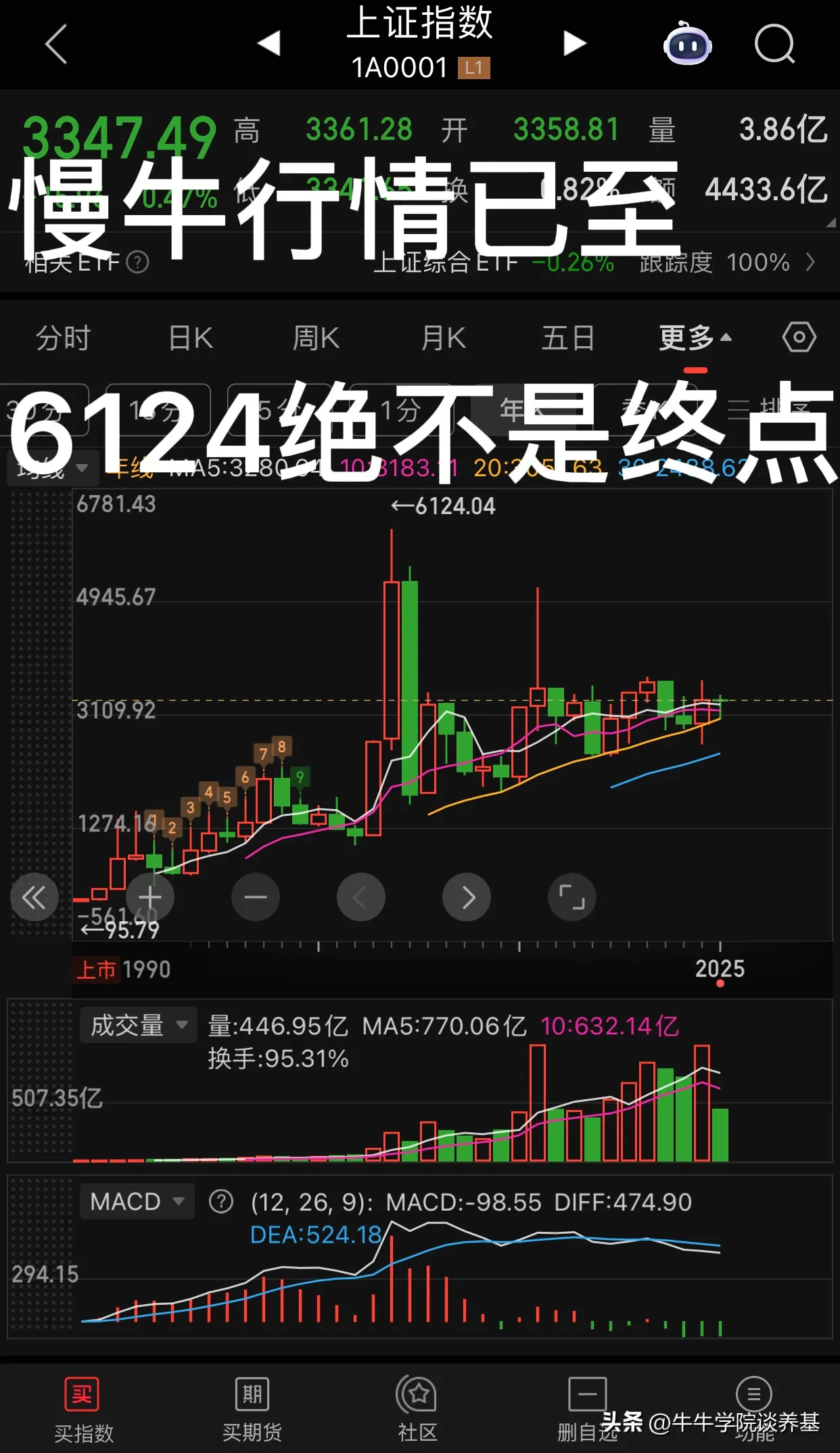Open the 成交量 indicator dropdown

(139, 1025)
